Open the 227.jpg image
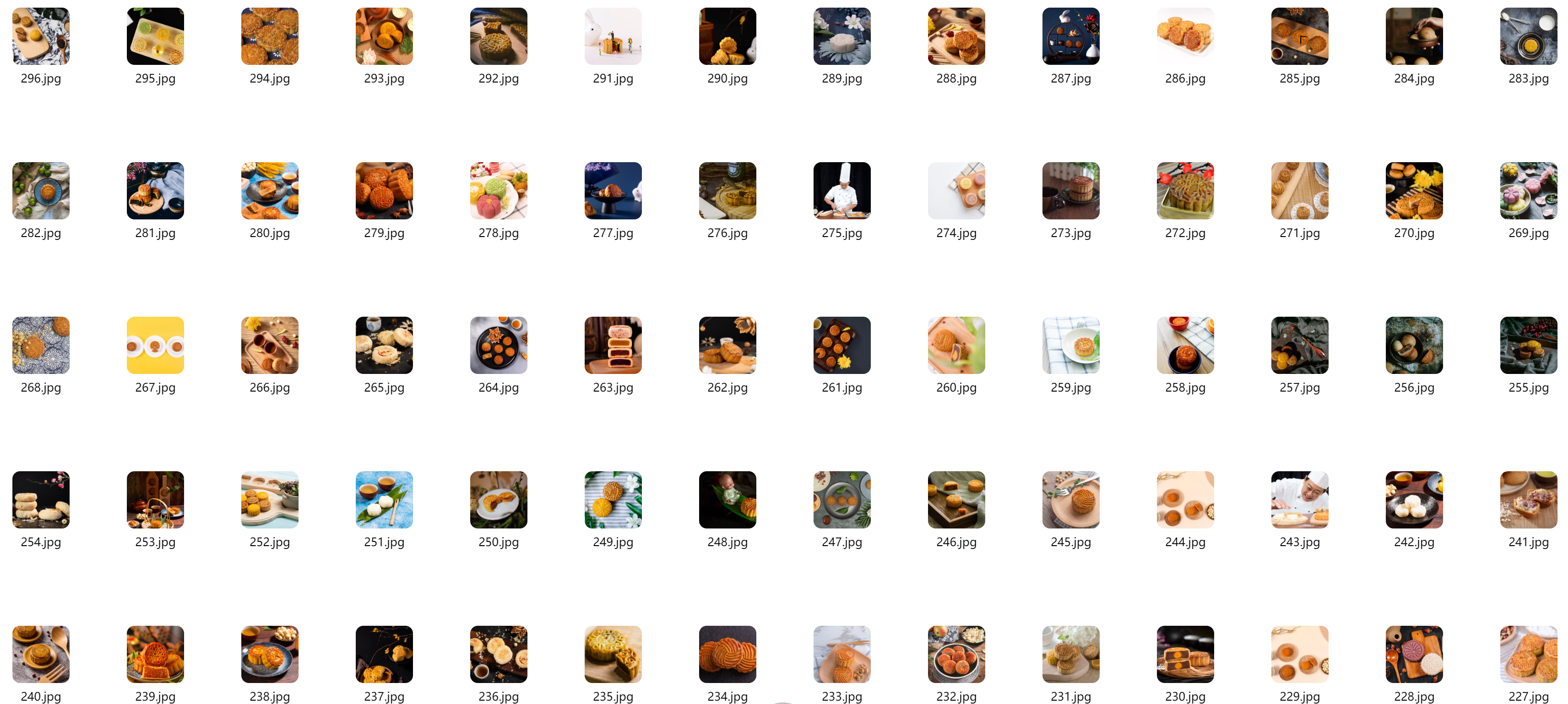The width and height of the screenshot is (1568, 704). click(1528, 654)
